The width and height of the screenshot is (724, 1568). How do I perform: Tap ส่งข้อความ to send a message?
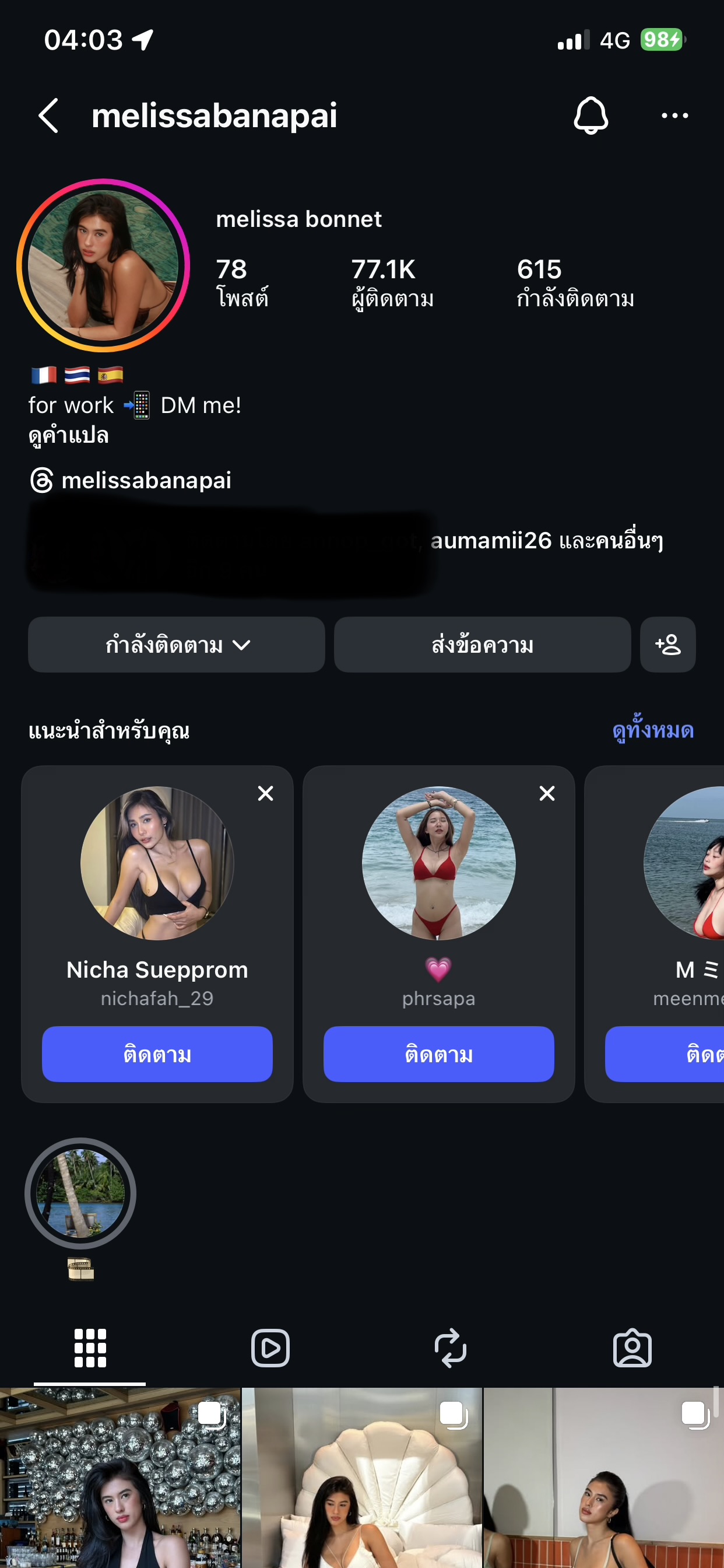click(482, 645)
